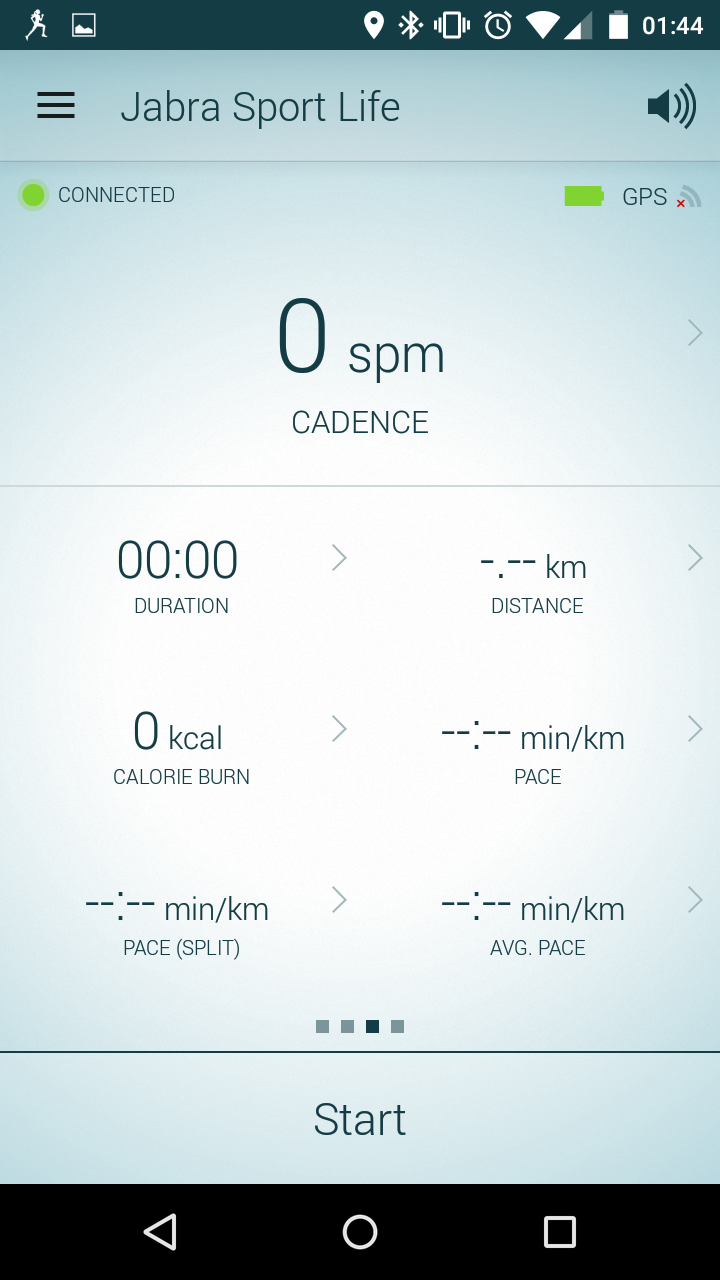Open the Duration metric tile
The height and width of the screenshot is (1280, 720).
coord(180,574)
